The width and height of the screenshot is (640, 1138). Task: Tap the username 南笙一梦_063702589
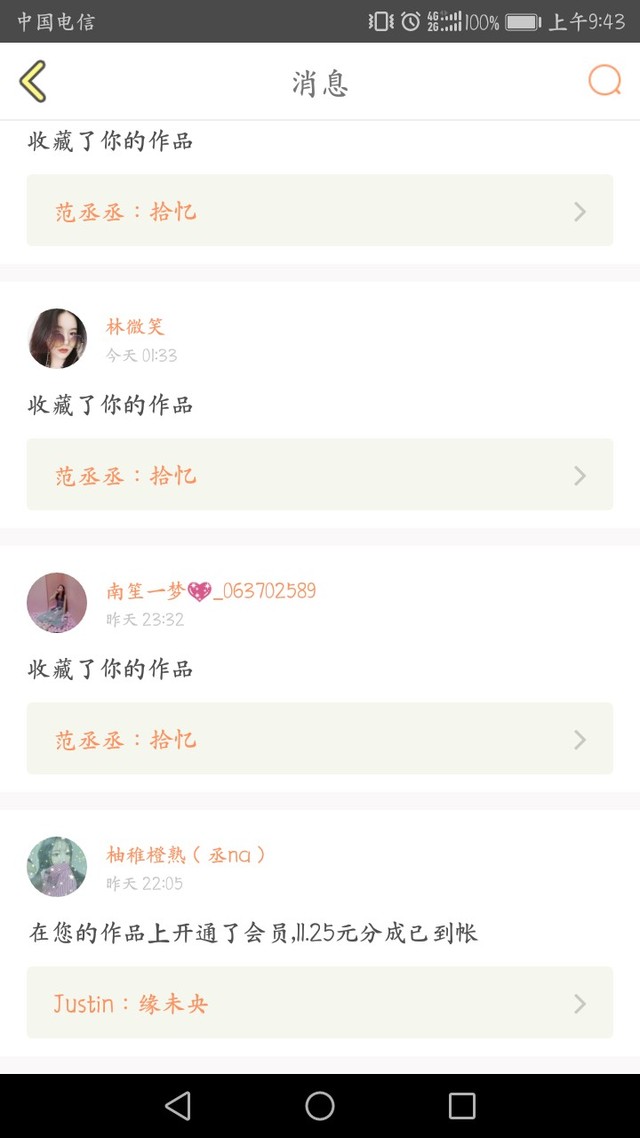point(211,590)
